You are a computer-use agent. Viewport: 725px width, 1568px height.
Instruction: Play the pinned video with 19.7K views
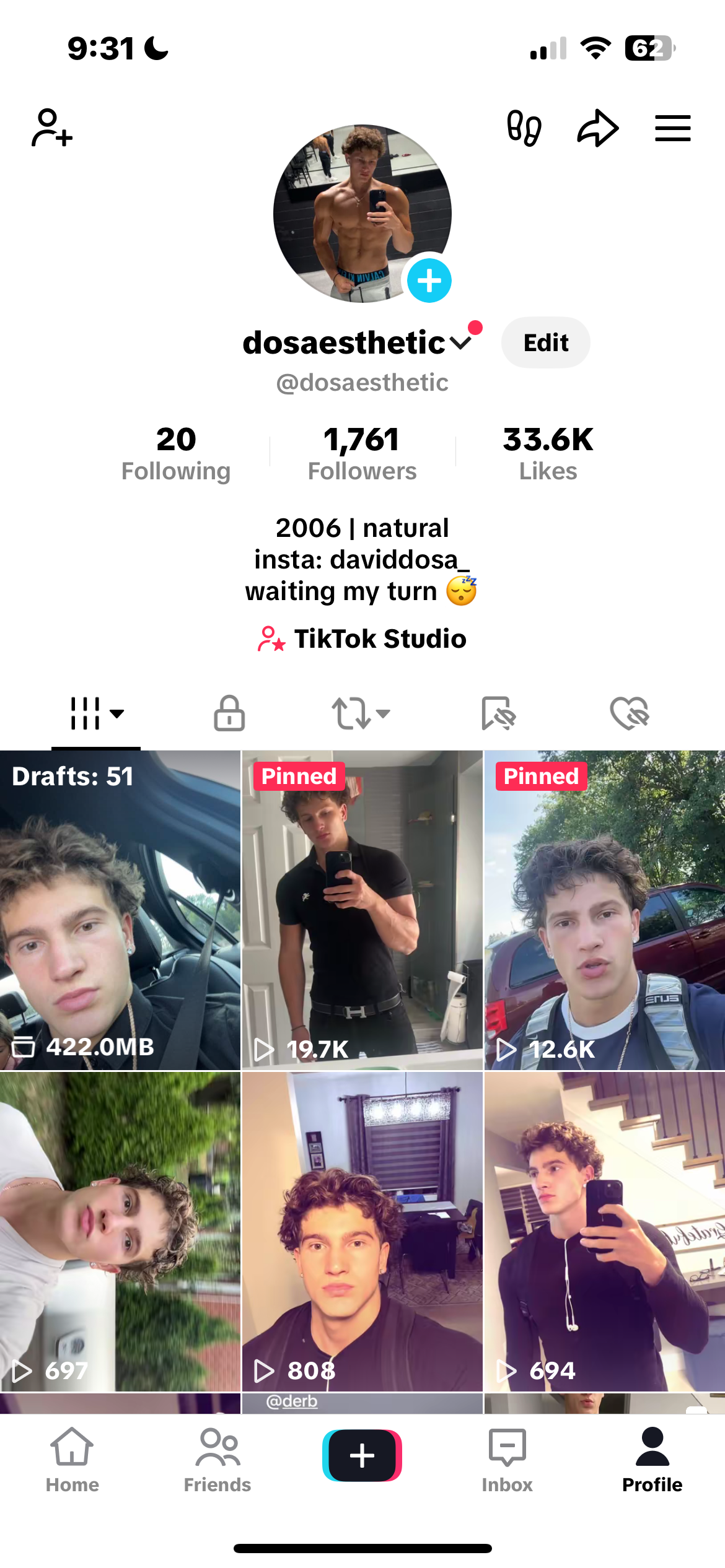click(362, 910)
